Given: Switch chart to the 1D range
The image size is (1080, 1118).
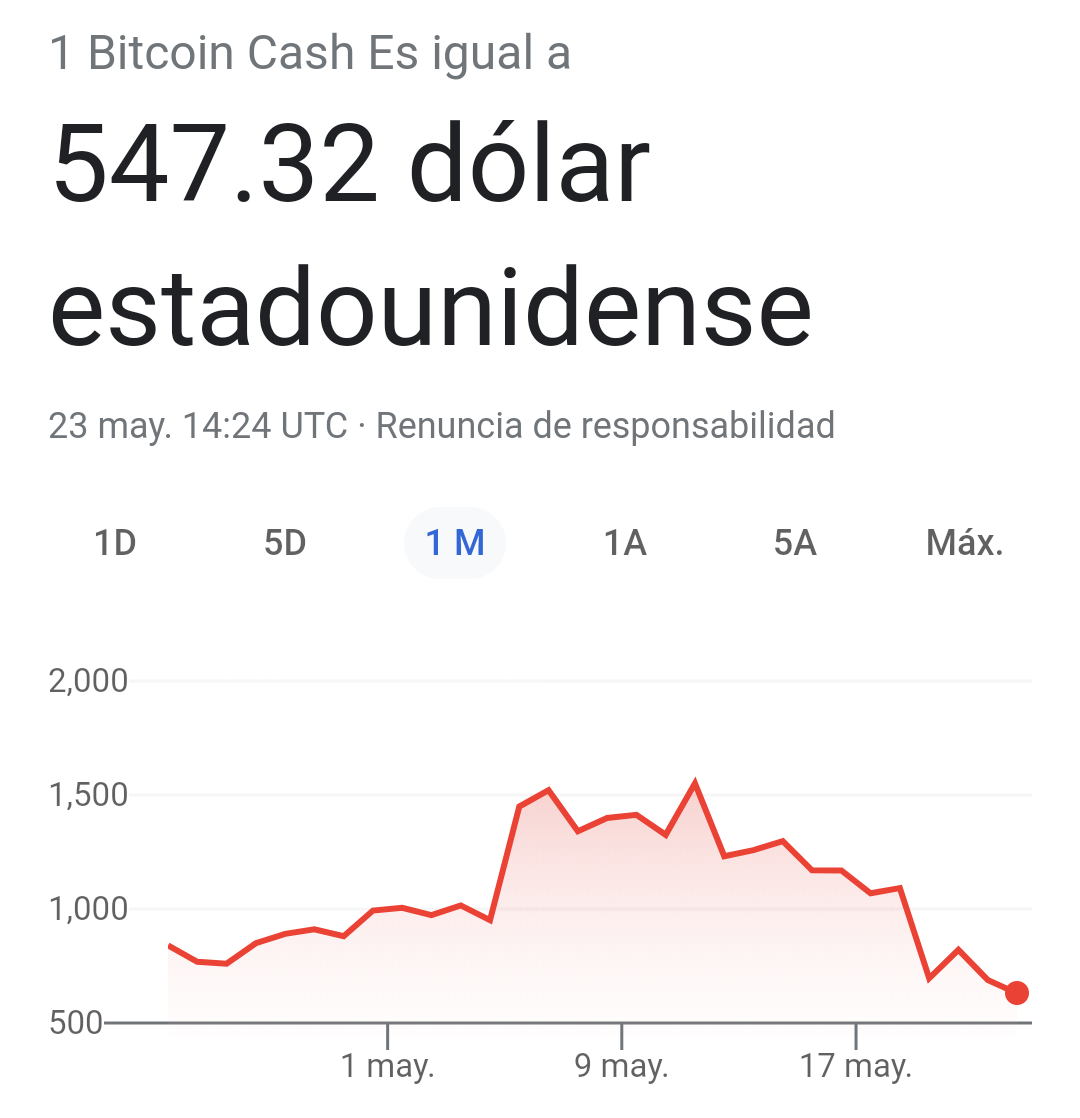Looking at the screenshot, I should 115,543.
